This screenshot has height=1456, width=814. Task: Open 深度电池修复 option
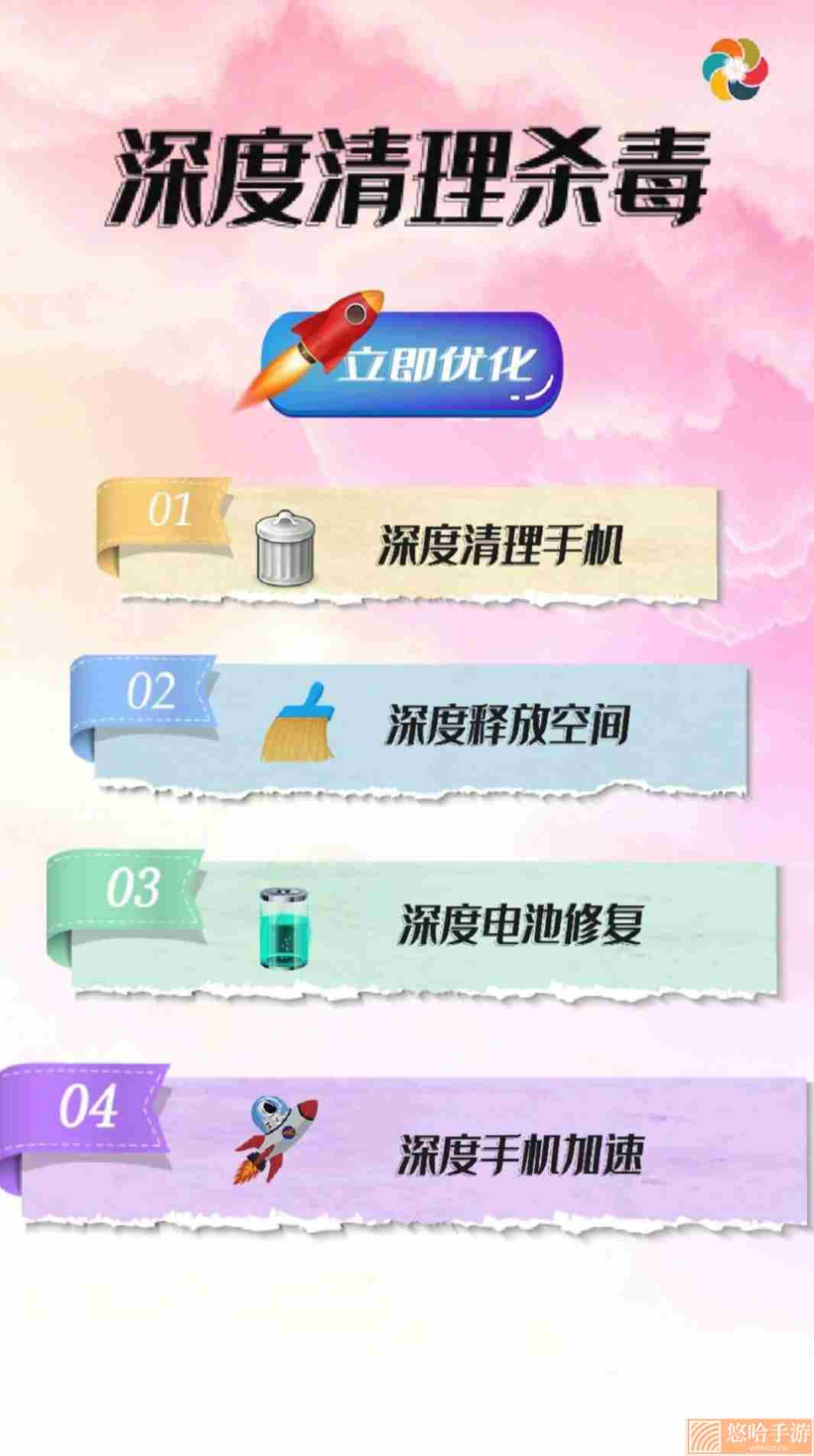413,923
